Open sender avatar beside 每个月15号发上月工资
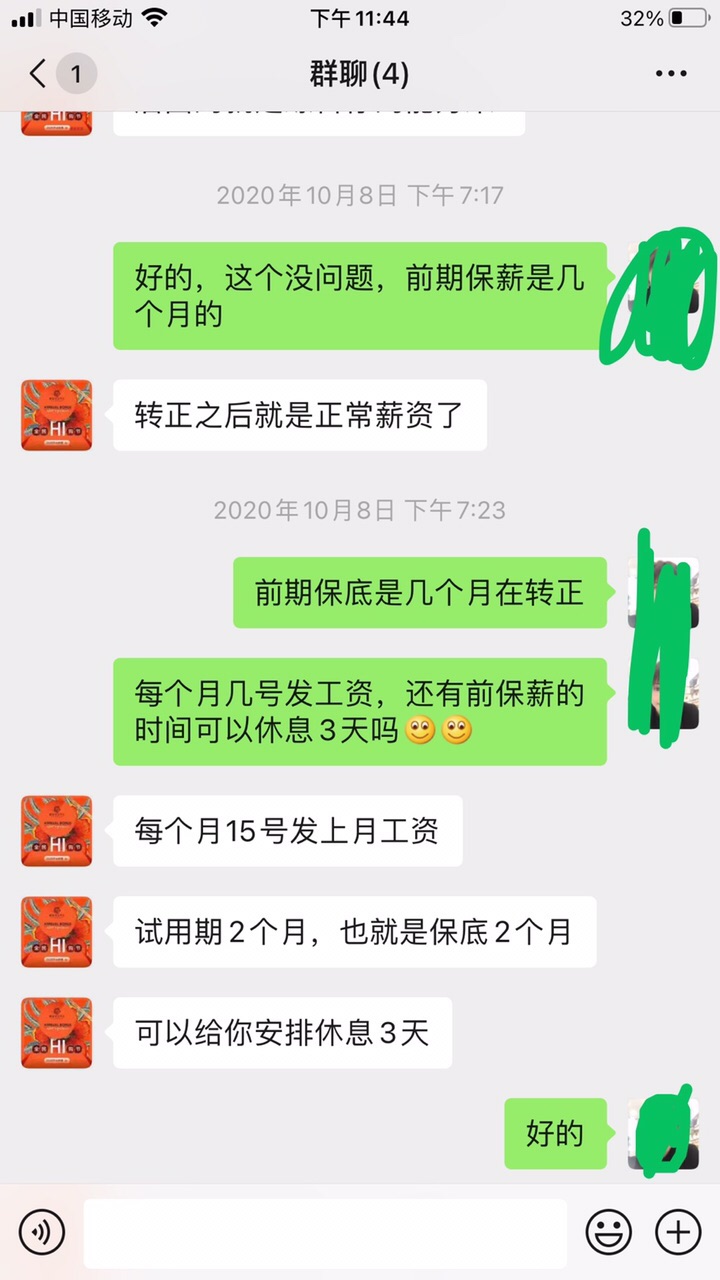Image resolution: width=720 pixels, height=1280 pixels. coord(57,831)
